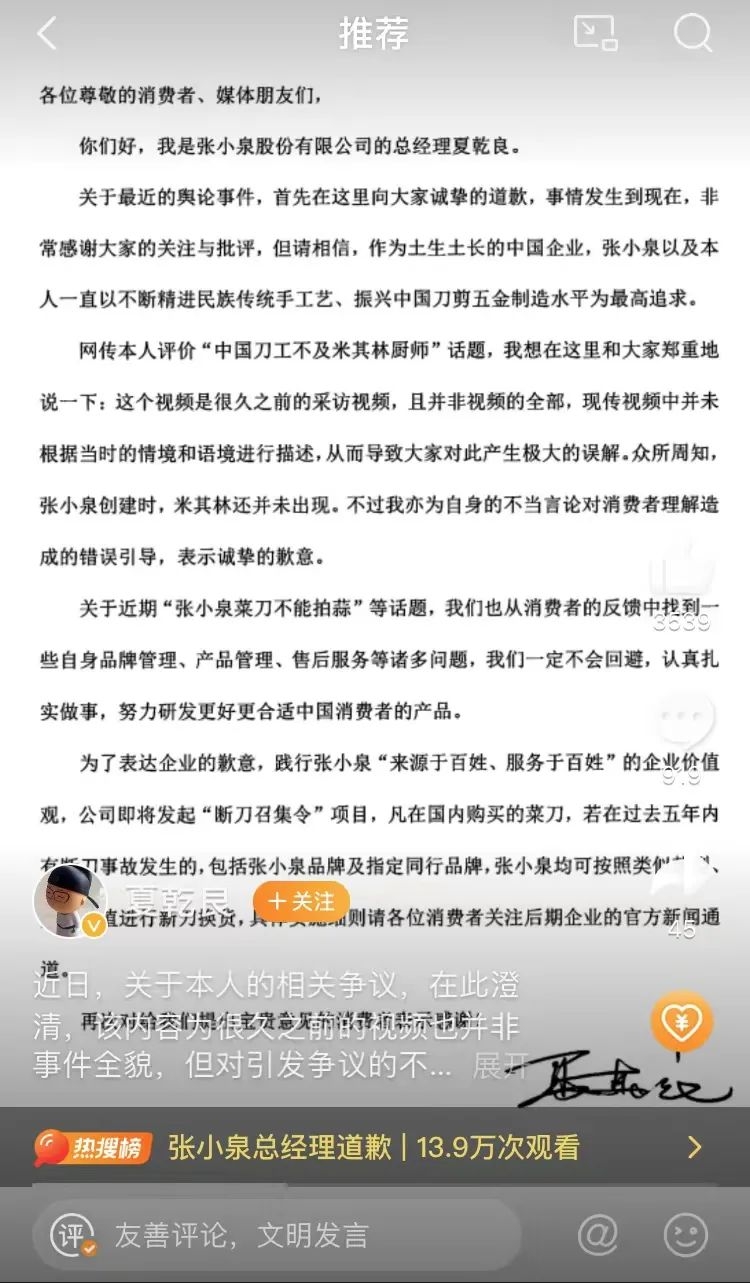Tap the screen-cast icon beside search
This screenshot has height=1283, width=750.
pos(596,33)
